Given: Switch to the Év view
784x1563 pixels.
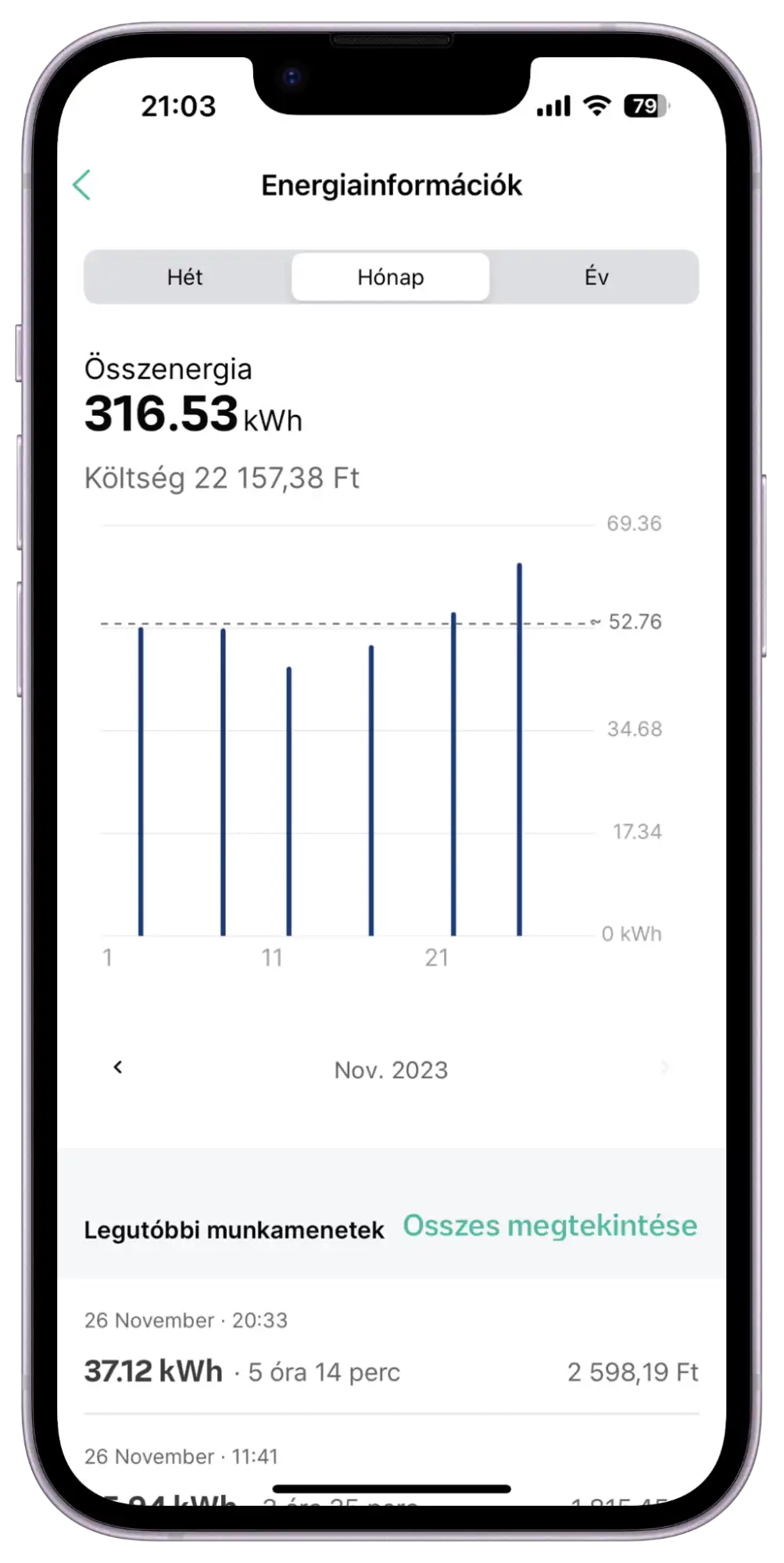Looking at the screenshot, I should point(596,277).
